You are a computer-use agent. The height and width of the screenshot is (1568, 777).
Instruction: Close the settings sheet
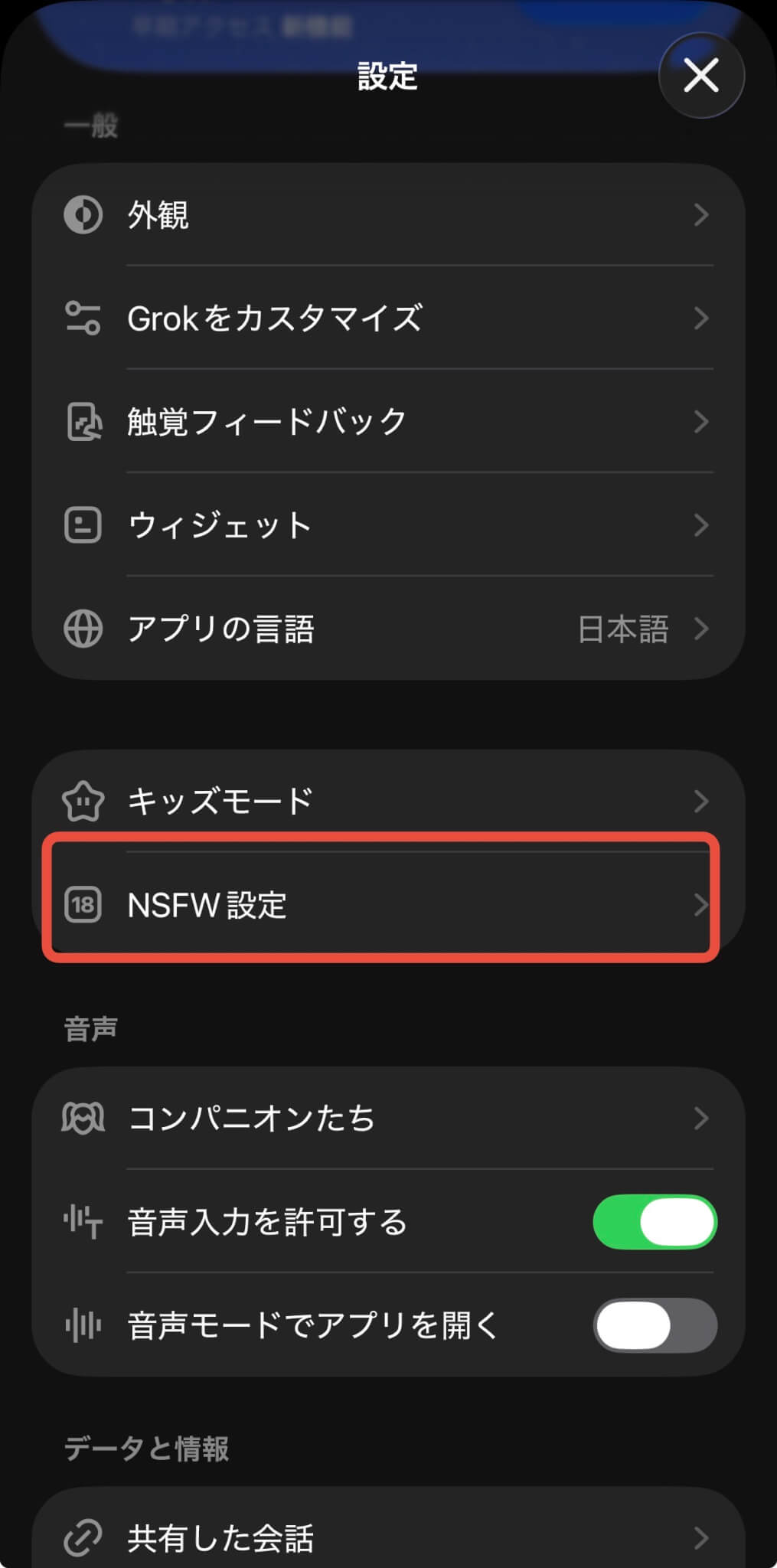point(700,75)
